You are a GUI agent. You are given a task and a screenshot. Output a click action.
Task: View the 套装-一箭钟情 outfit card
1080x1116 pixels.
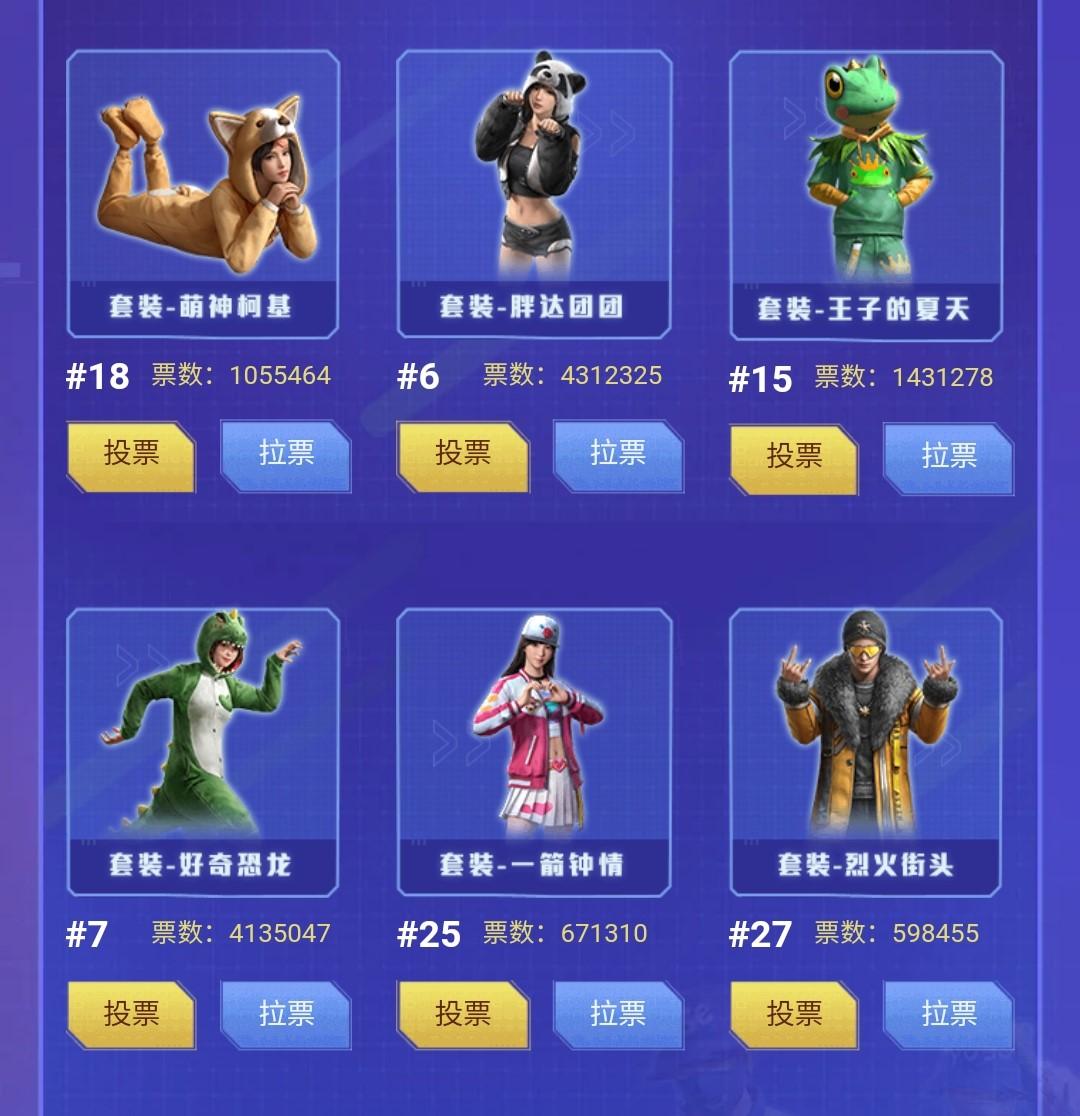(x=534, y=750)
